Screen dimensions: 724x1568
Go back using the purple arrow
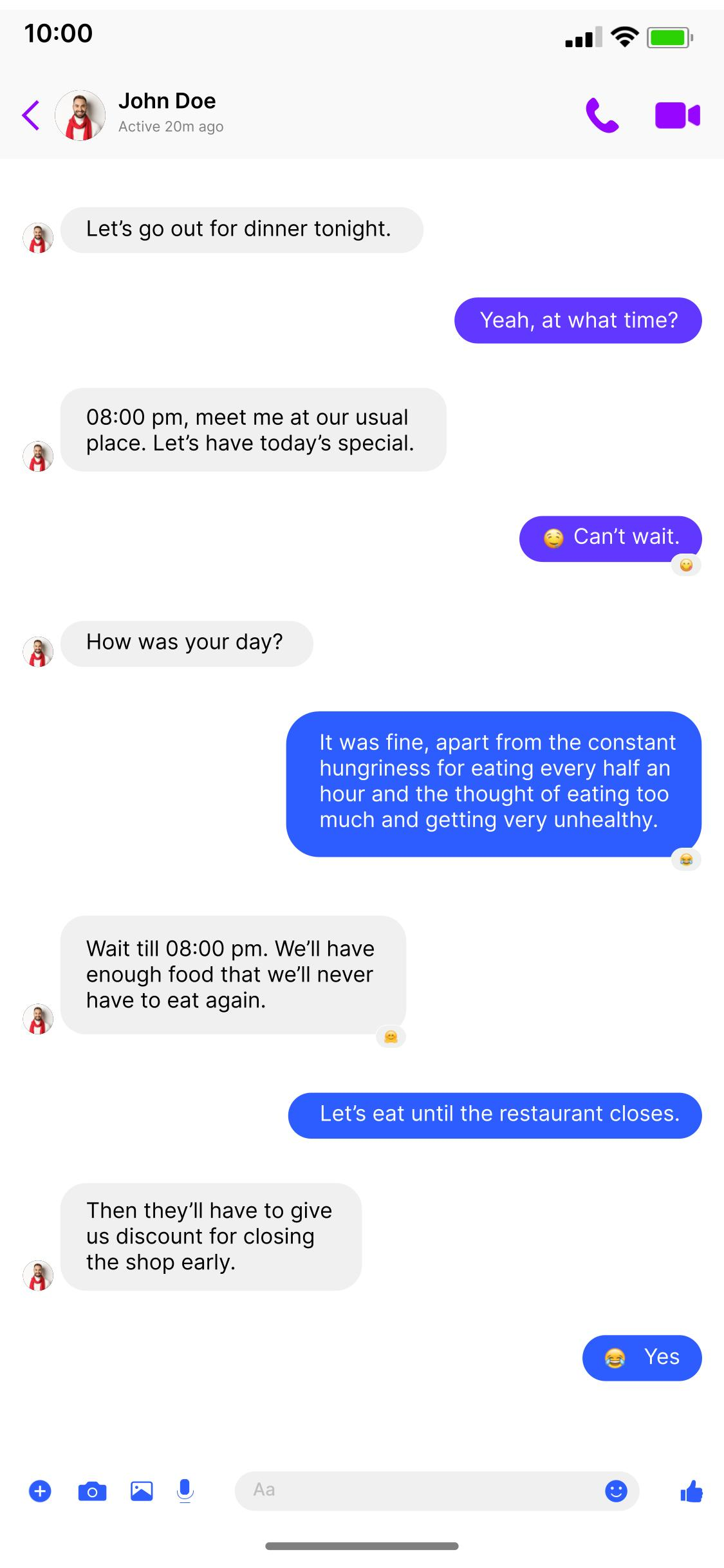(x=31, y=116)
